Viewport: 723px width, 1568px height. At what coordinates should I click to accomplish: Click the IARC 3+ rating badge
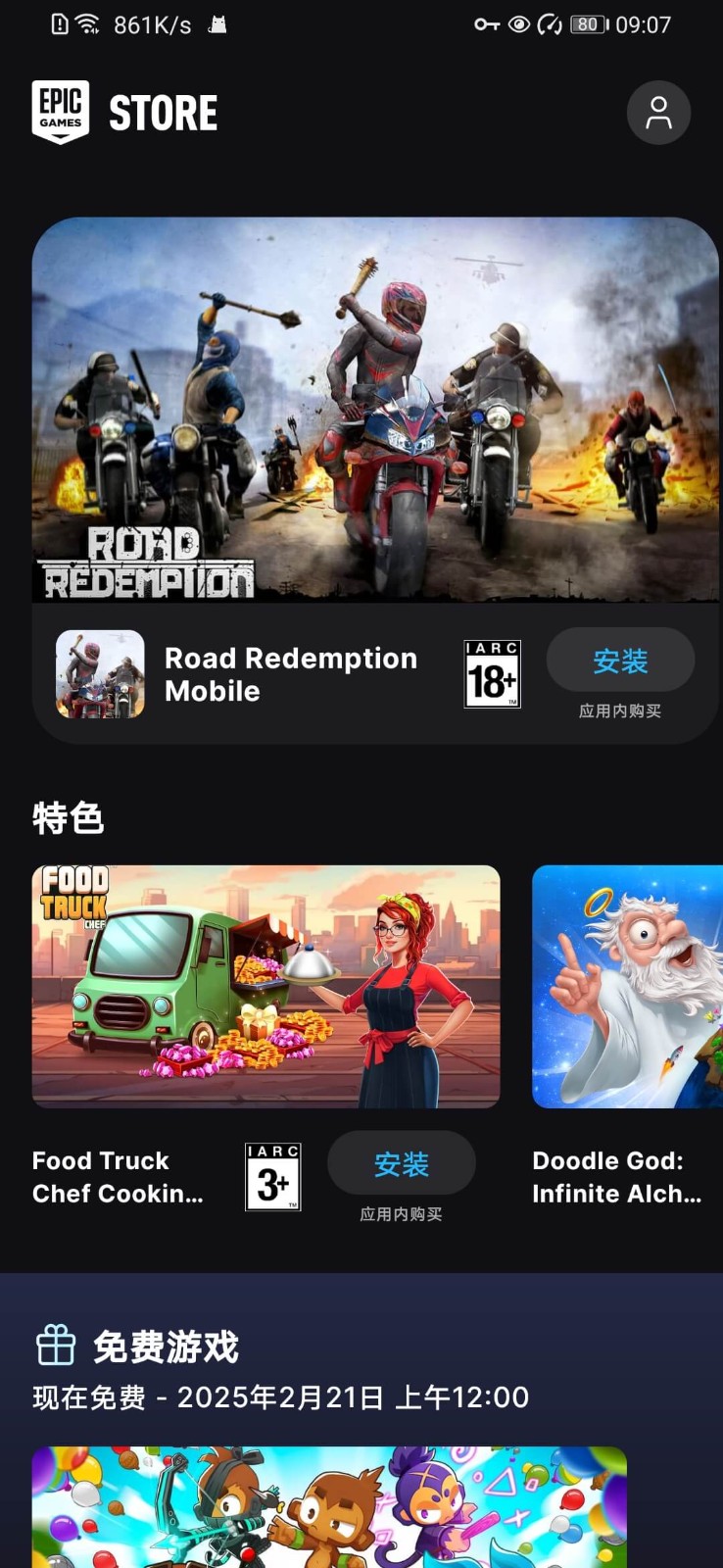point(272,1177)
